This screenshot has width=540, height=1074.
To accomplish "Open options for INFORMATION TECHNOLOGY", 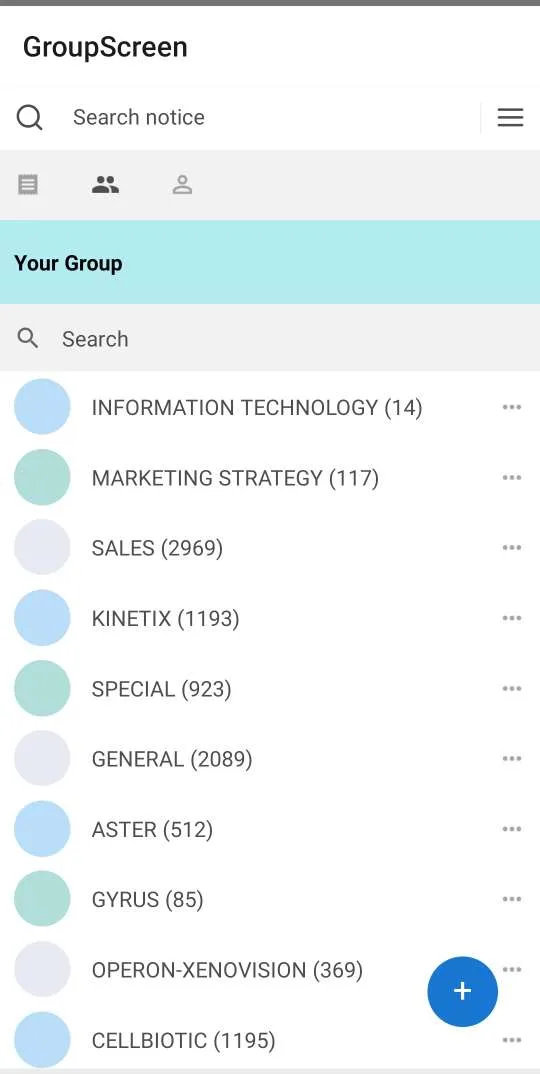I will 512,407.
